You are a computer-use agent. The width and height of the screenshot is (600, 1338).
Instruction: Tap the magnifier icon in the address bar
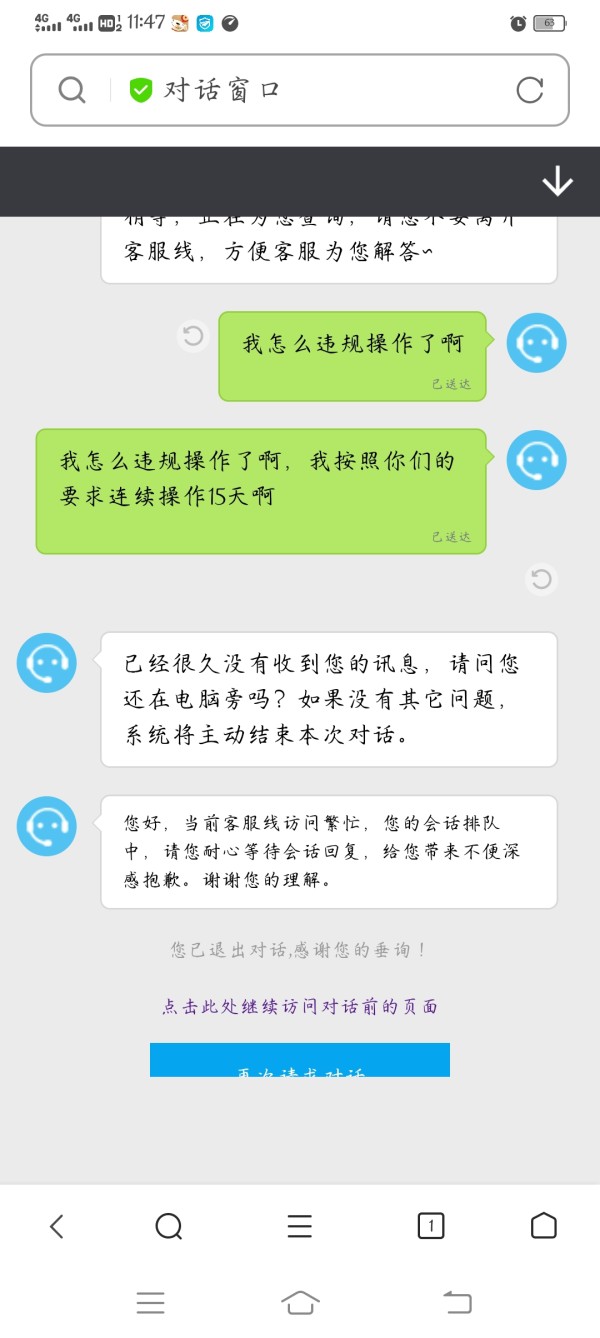point(72,90)
